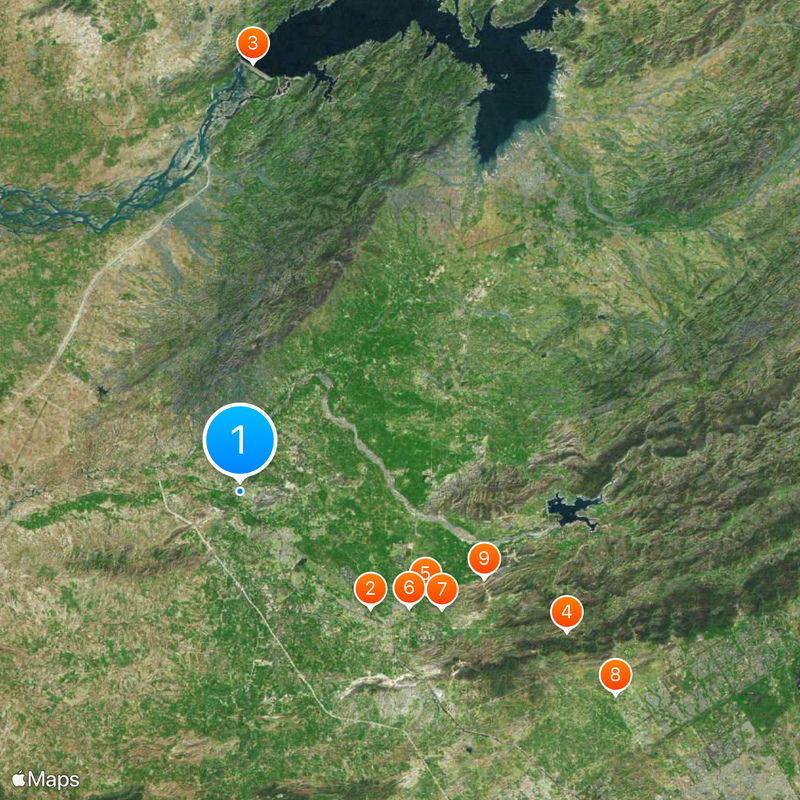The height and width of the screenshot is (800, 800).
Task: Tap map pin number 6
Action: 408,587
